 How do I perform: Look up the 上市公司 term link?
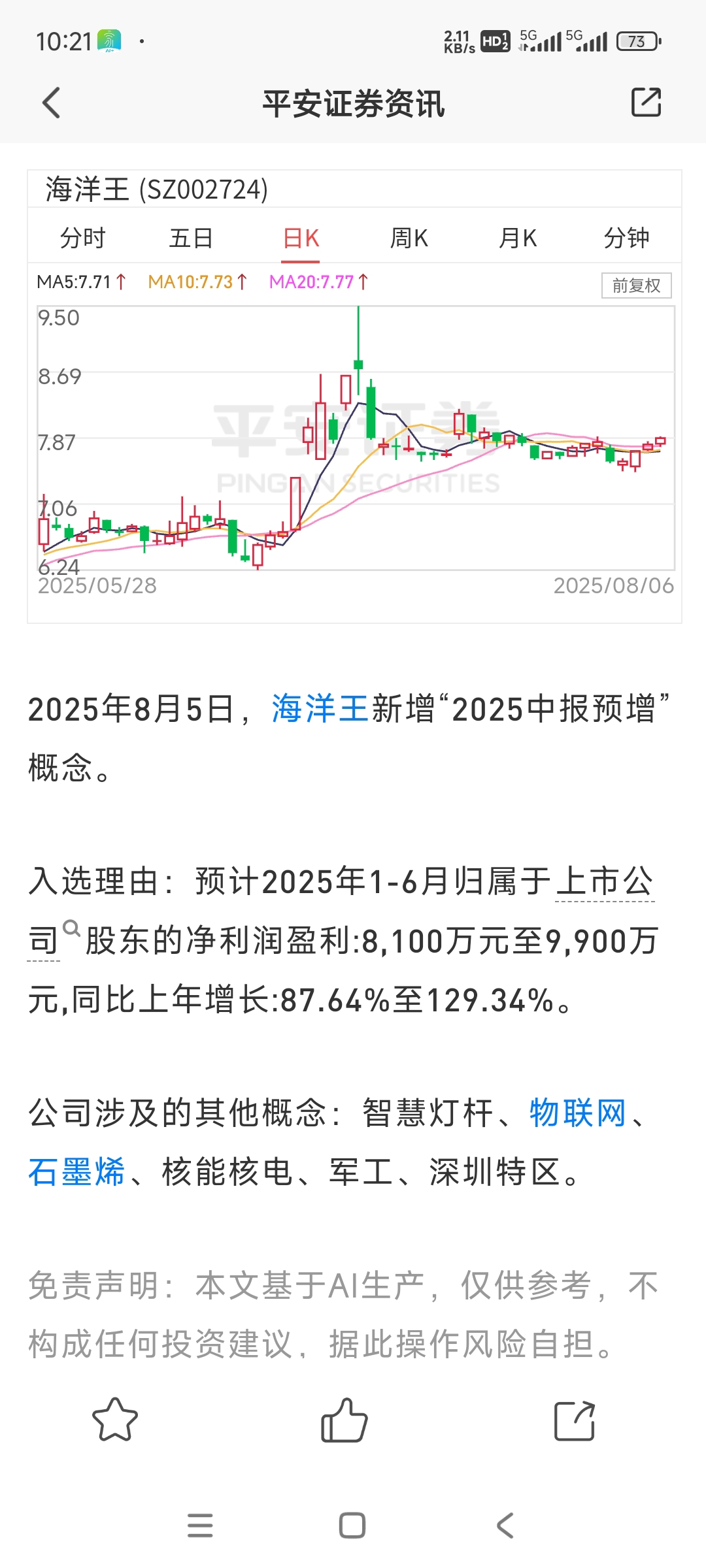(x=604, y=881)
